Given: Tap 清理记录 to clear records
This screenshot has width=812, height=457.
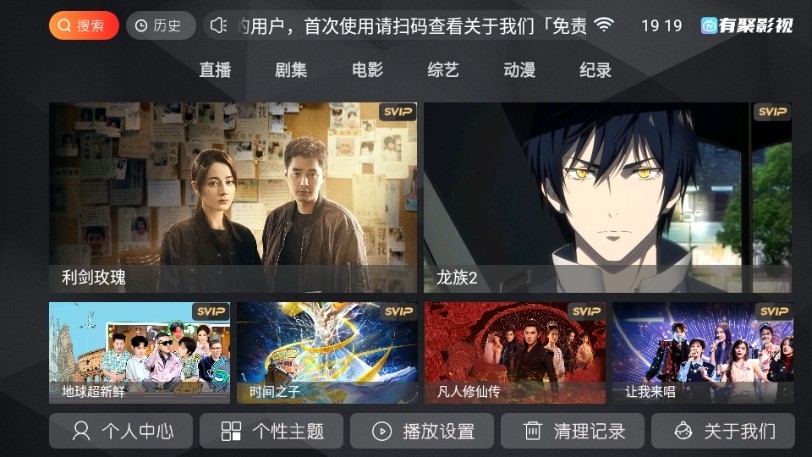Looking at the screenshot, I should [x=572, y=431].
